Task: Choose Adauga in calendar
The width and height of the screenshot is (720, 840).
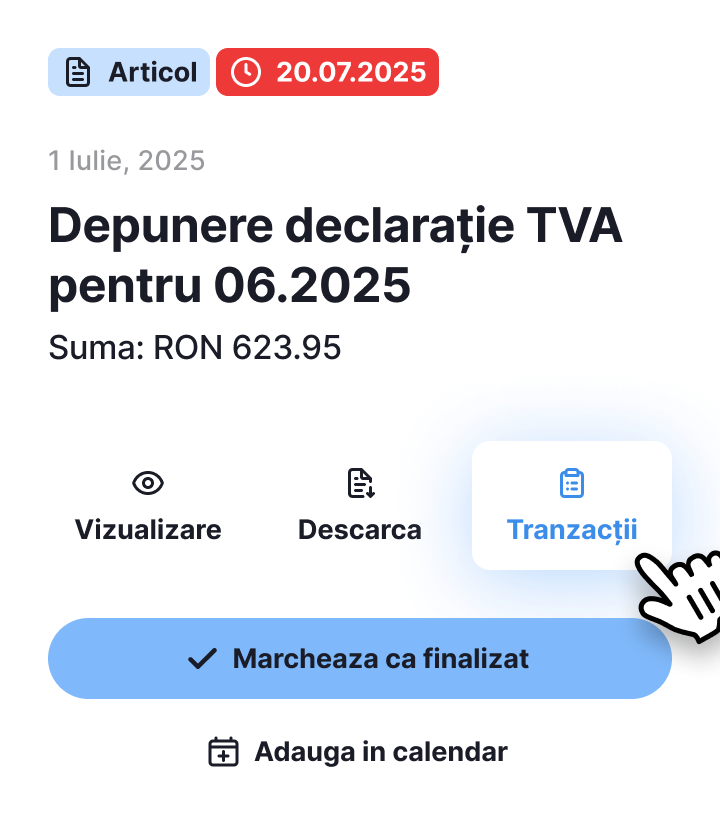Action: click(x=360, y=752)
